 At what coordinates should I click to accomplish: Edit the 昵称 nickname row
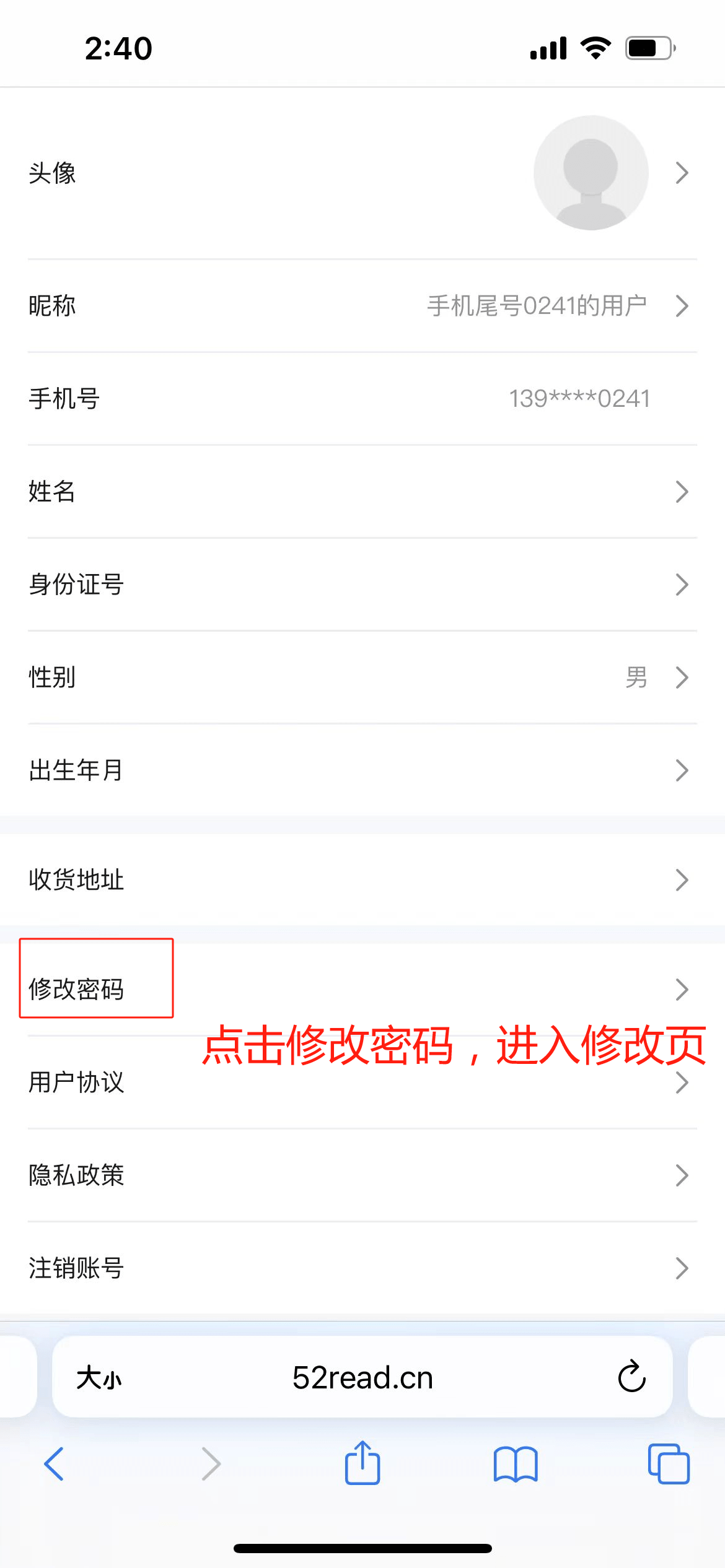362,306
